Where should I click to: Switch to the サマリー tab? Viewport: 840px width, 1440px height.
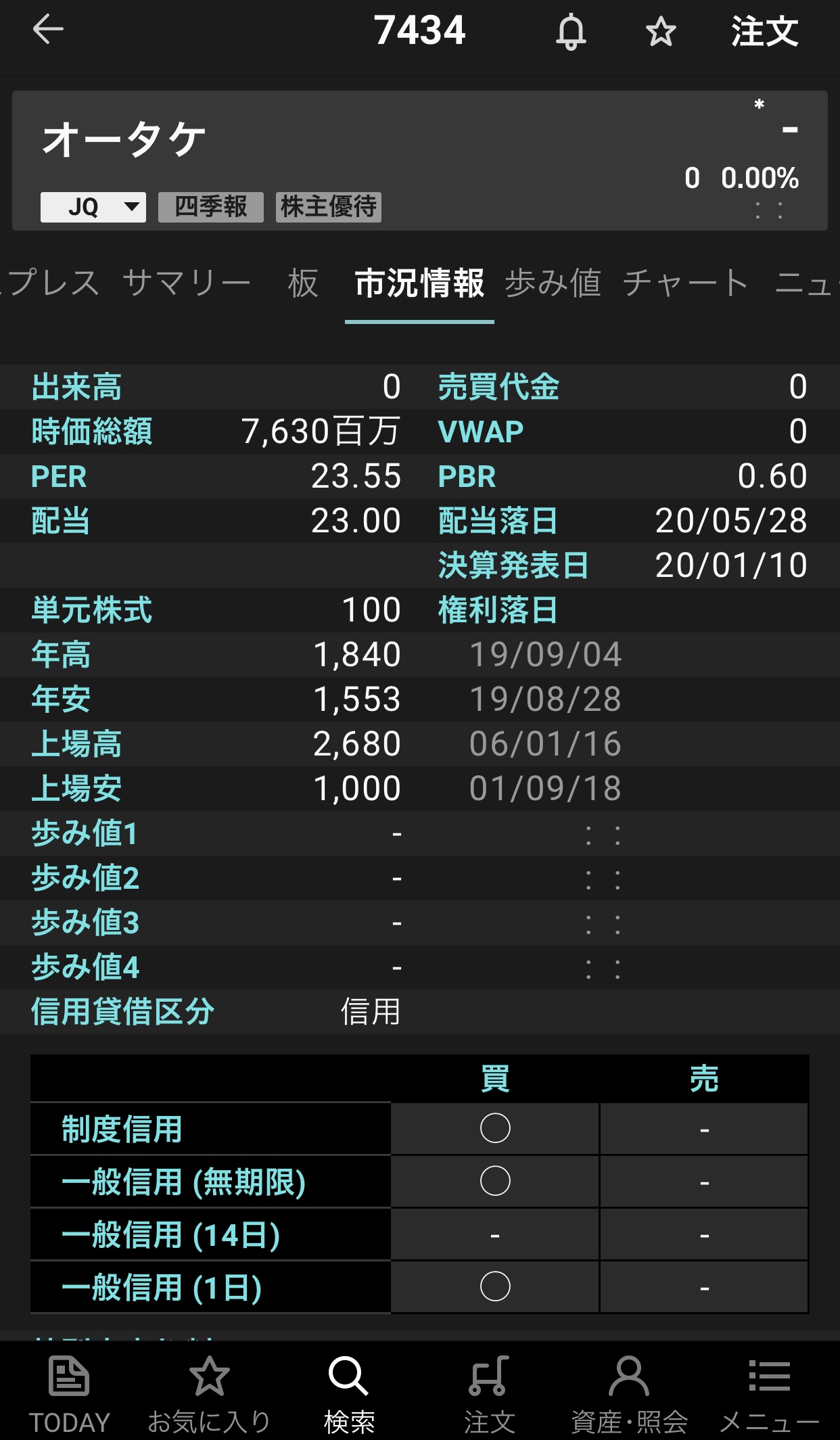(187, 283)
